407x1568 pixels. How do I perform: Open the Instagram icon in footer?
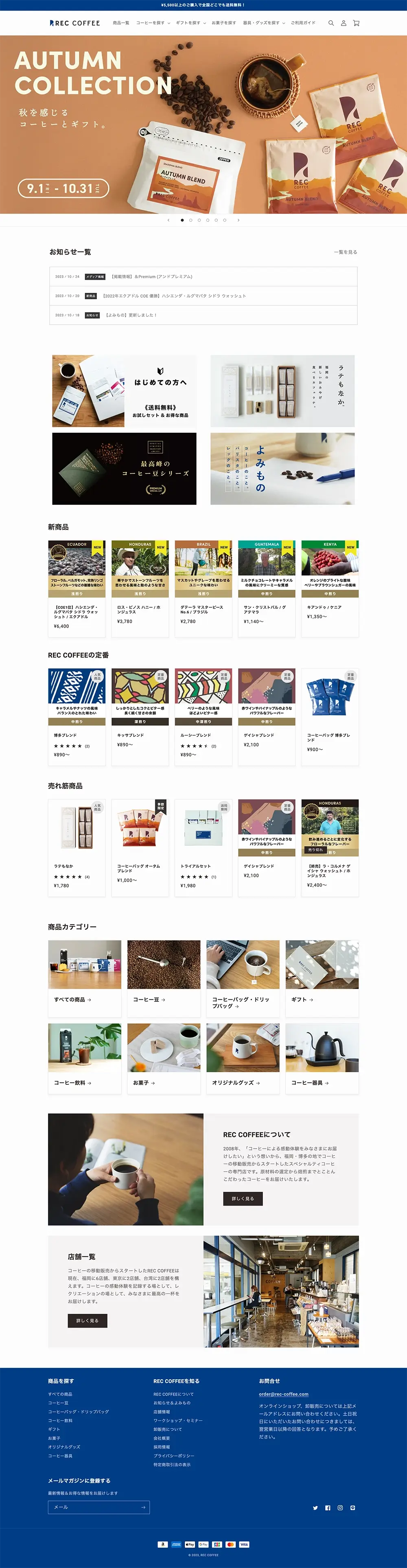[x=340, y=1508]
